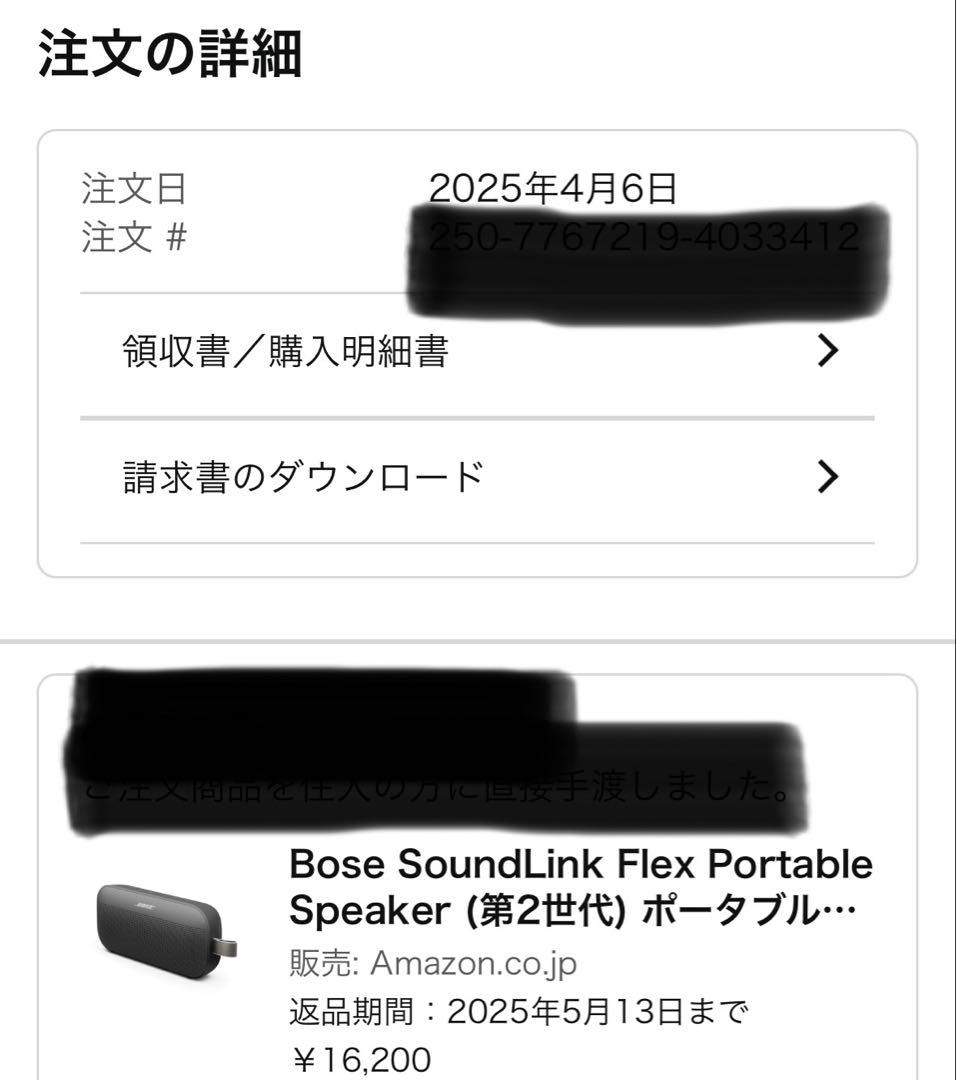The width and height of the screenshot is (956, 1080).
Task: Click the truncated title ellipsis
Action: [855, 912]
